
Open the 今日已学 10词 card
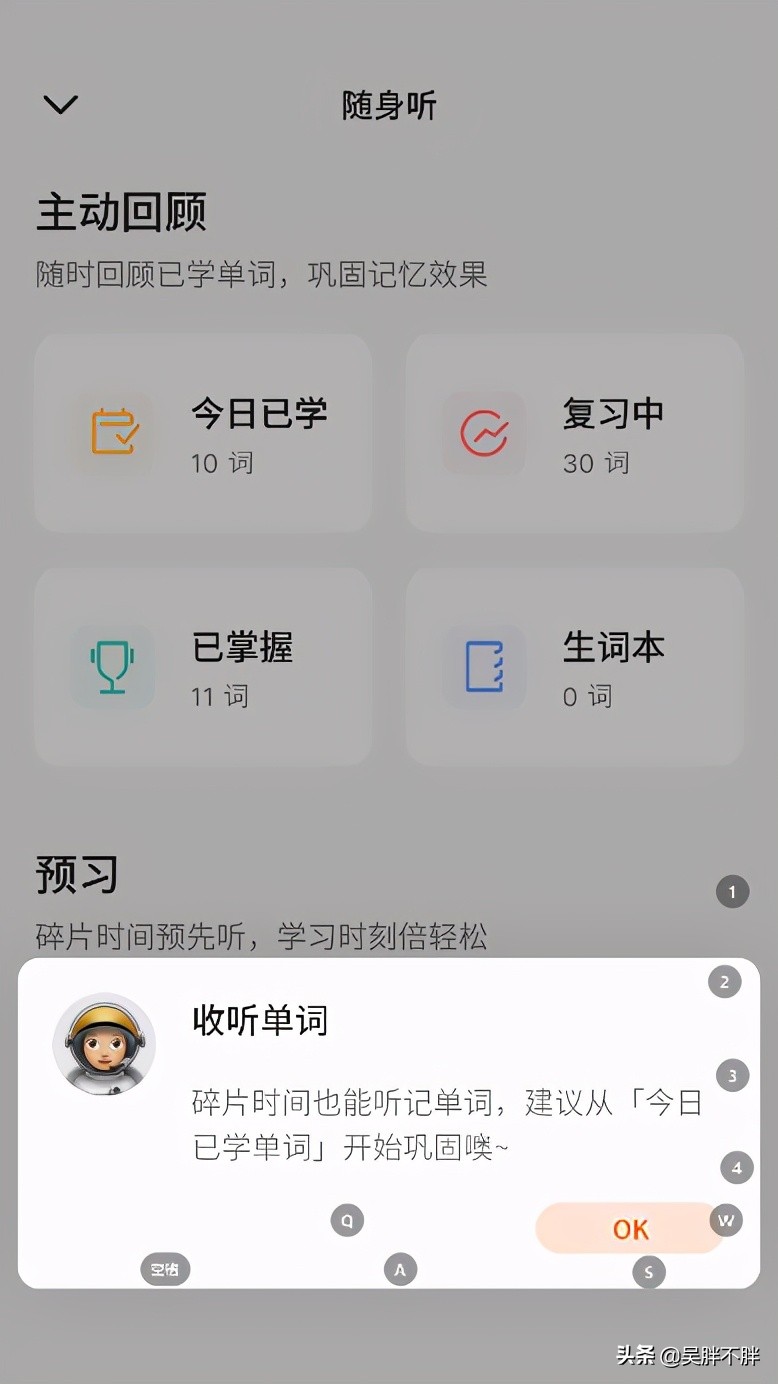coord(203,431)
